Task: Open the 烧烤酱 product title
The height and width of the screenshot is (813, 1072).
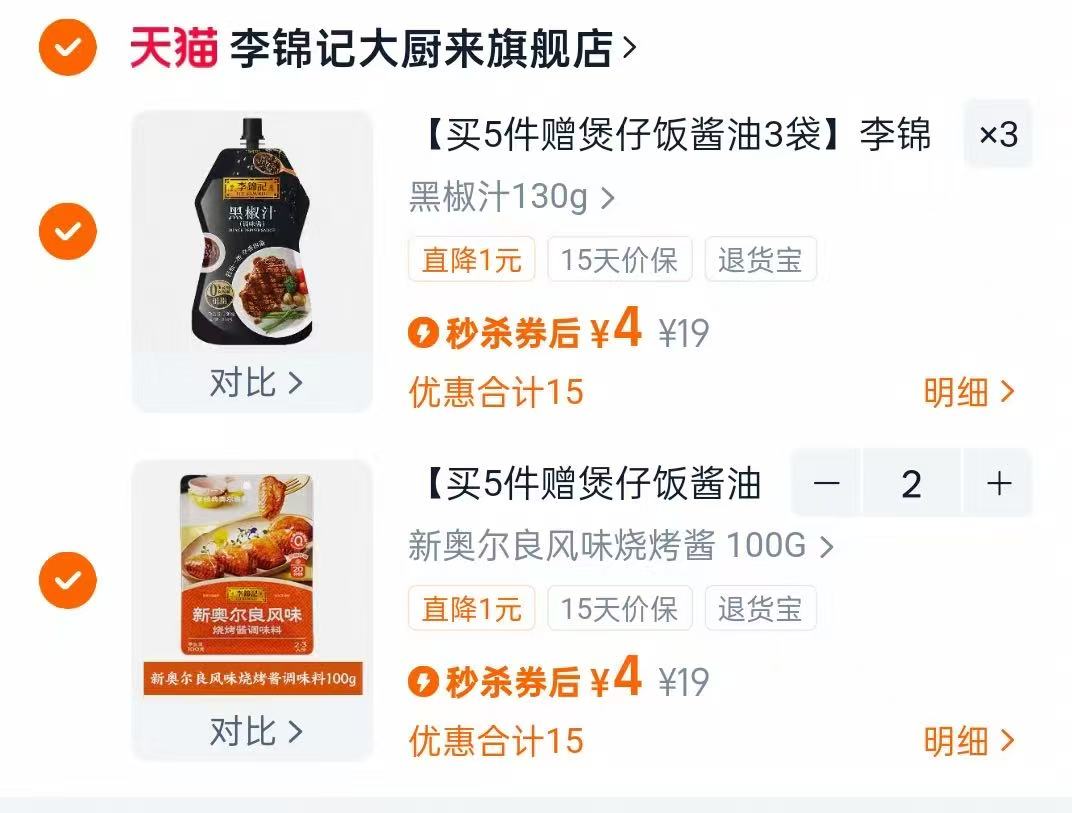Action: (590, 484)
